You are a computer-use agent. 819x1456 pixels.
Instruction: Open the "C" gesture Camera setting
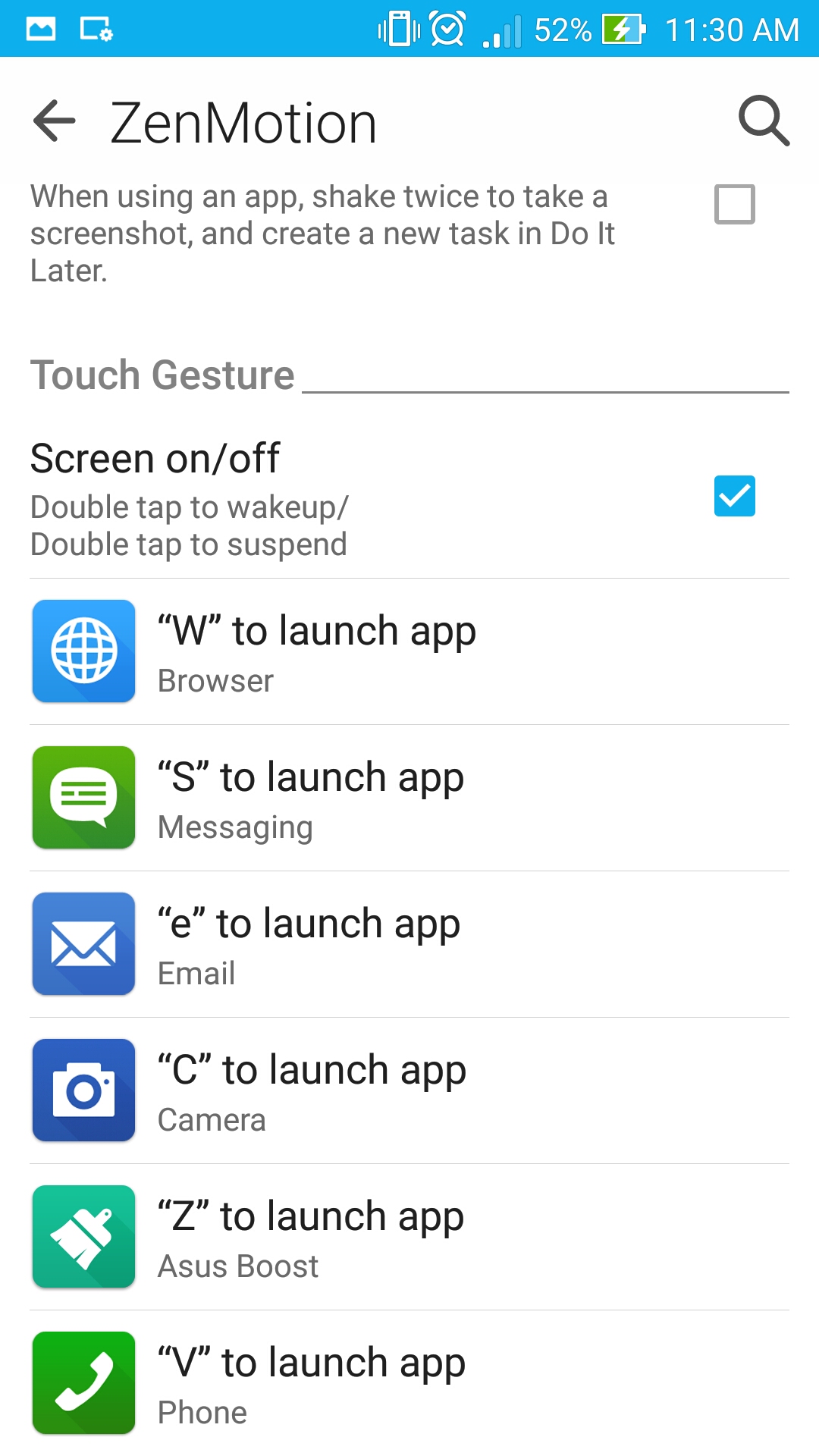click(x=409, y=1090)
